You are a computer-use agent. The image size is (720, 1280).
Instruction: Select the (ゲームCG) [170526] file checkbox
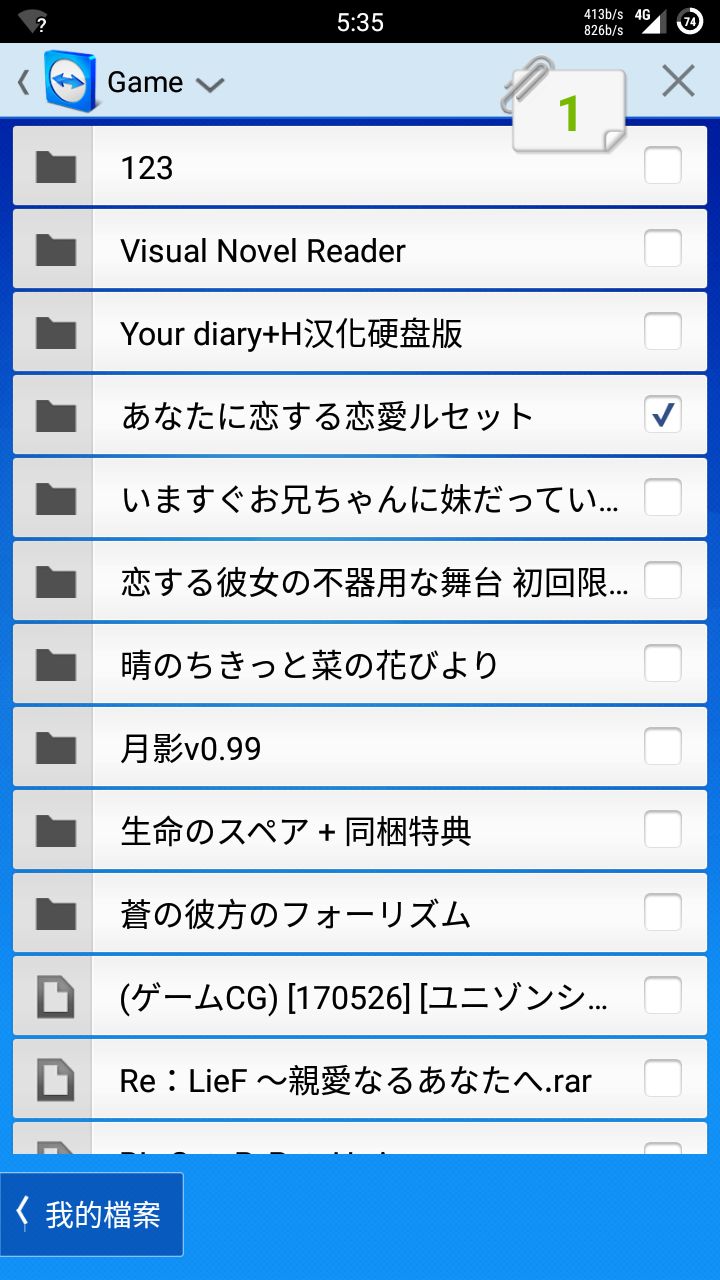click(x=663, y=995)
